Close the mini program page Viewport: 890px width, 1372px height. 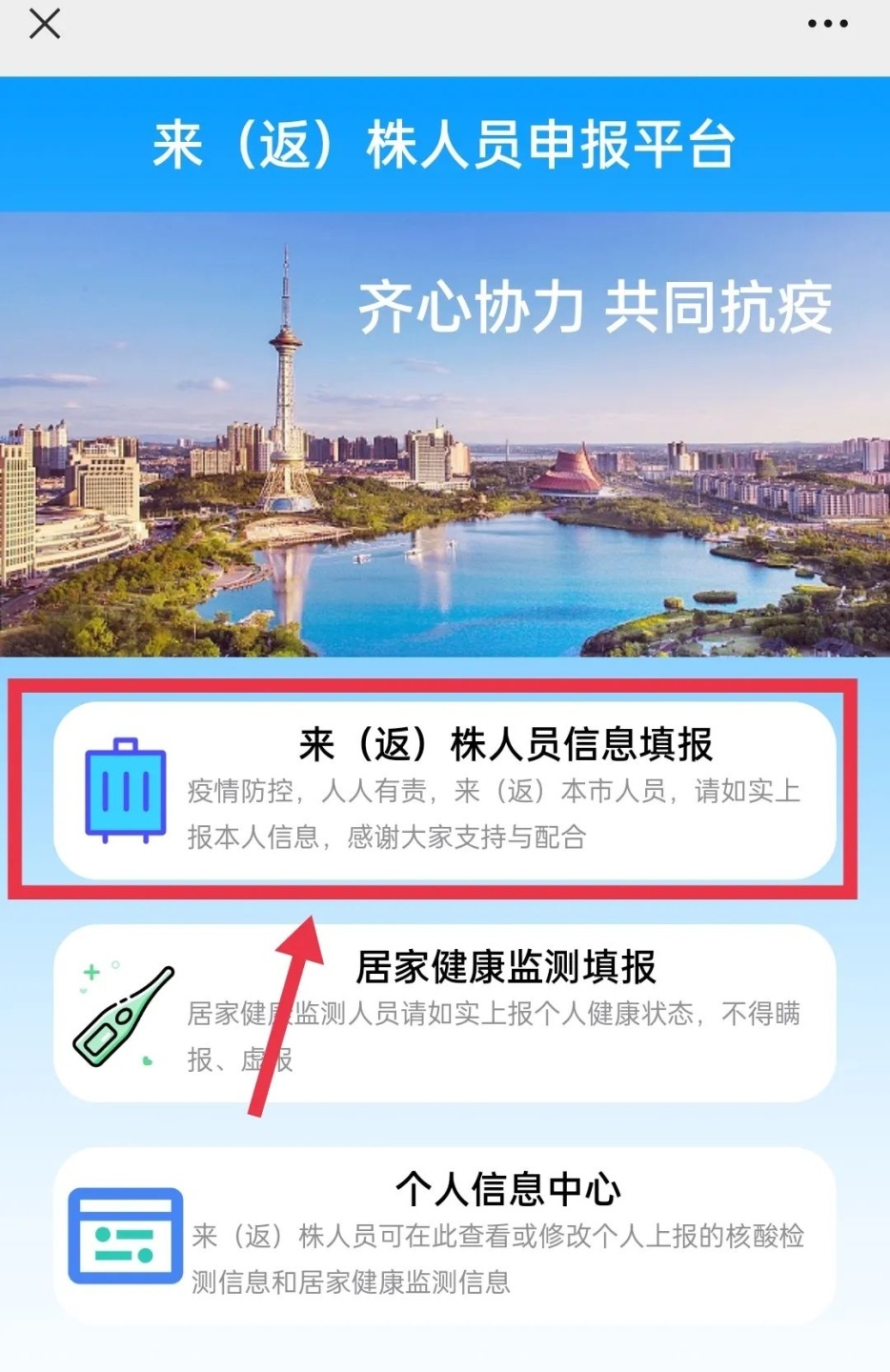pos(45,24)
